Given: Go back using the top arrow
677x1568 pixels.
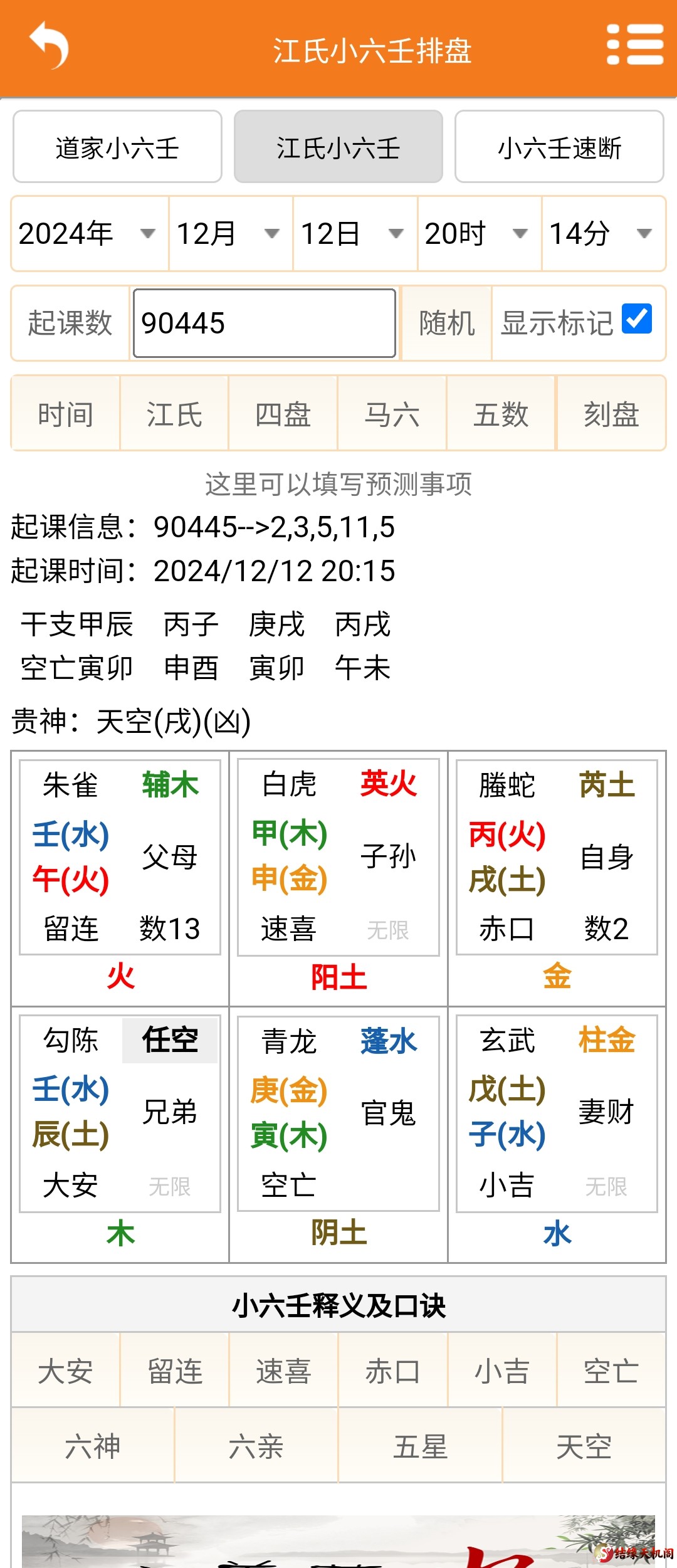Looking at the screenshot, I should coord(49,45).
